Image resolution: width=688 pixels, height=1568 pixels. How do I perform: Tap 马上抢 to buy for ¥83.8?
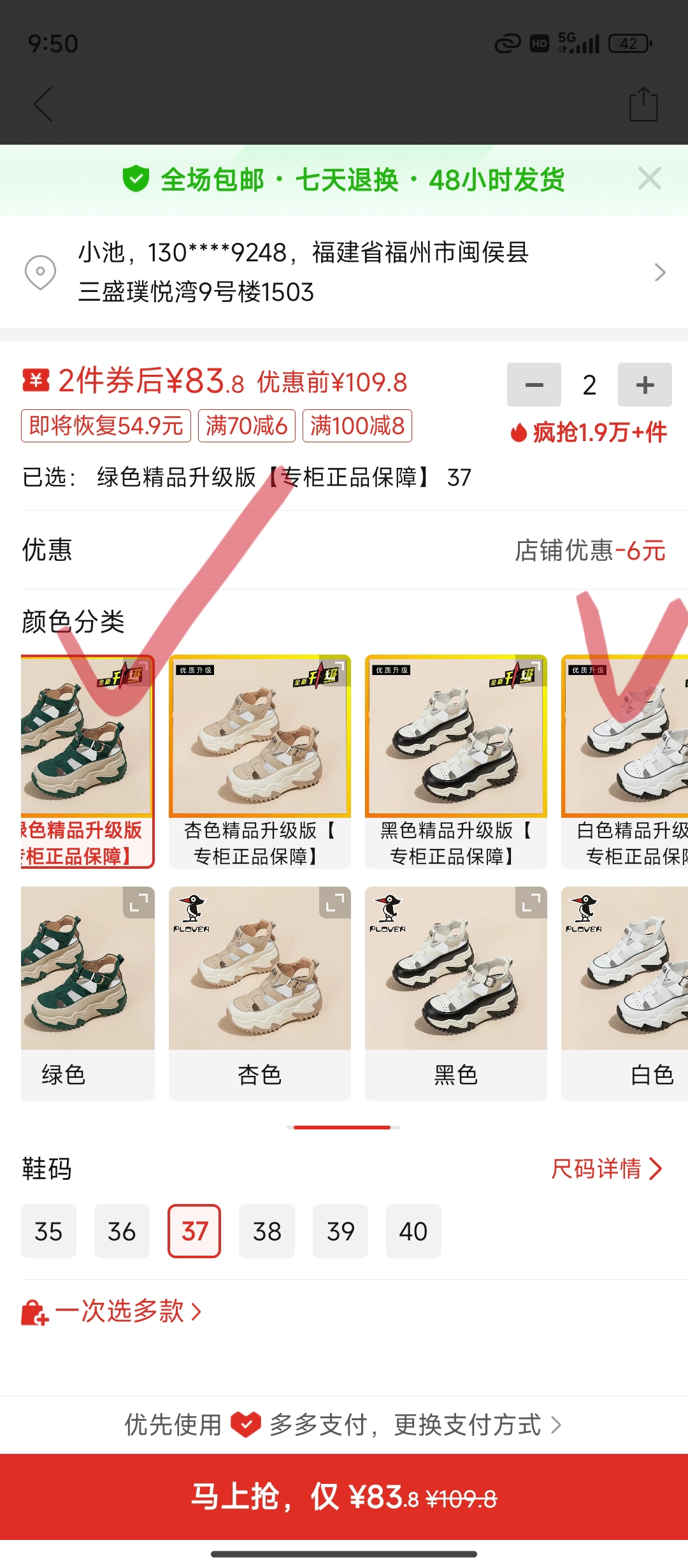click(344, 1497)
